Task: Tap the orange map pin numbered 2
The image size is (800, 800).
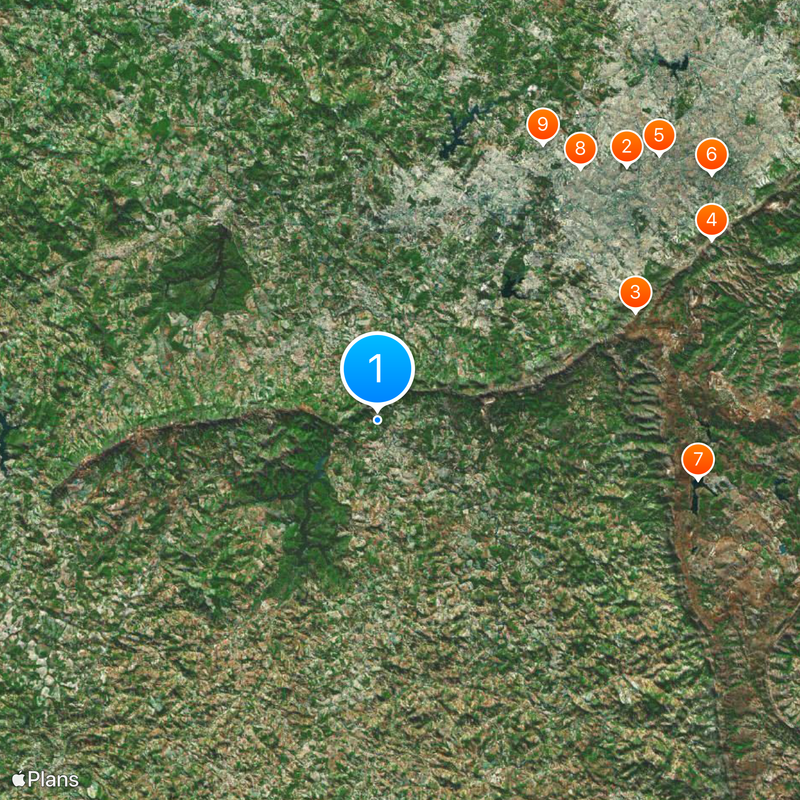Action: 626,148
